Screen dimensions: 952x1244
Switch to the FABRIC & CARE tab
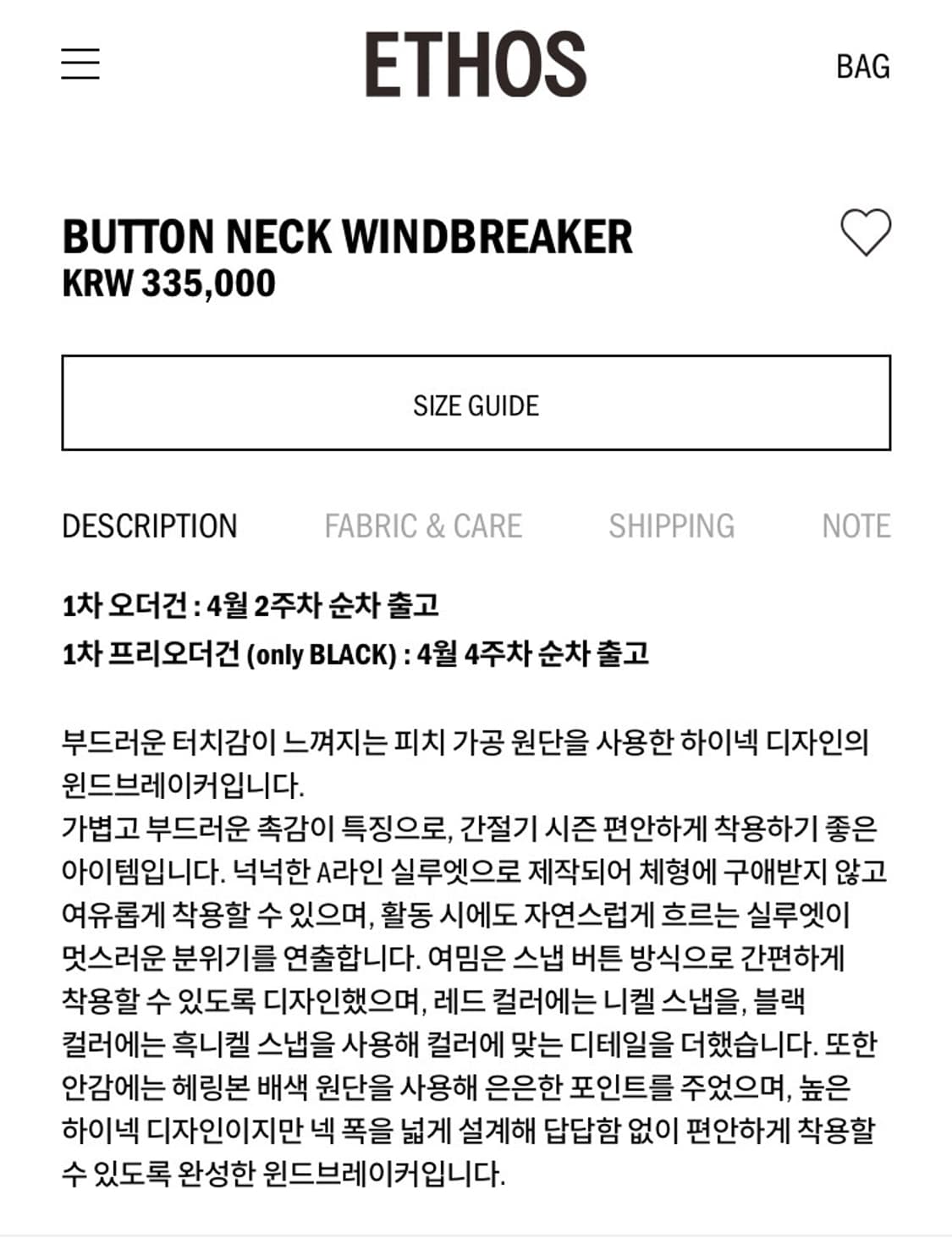(423, 526)
